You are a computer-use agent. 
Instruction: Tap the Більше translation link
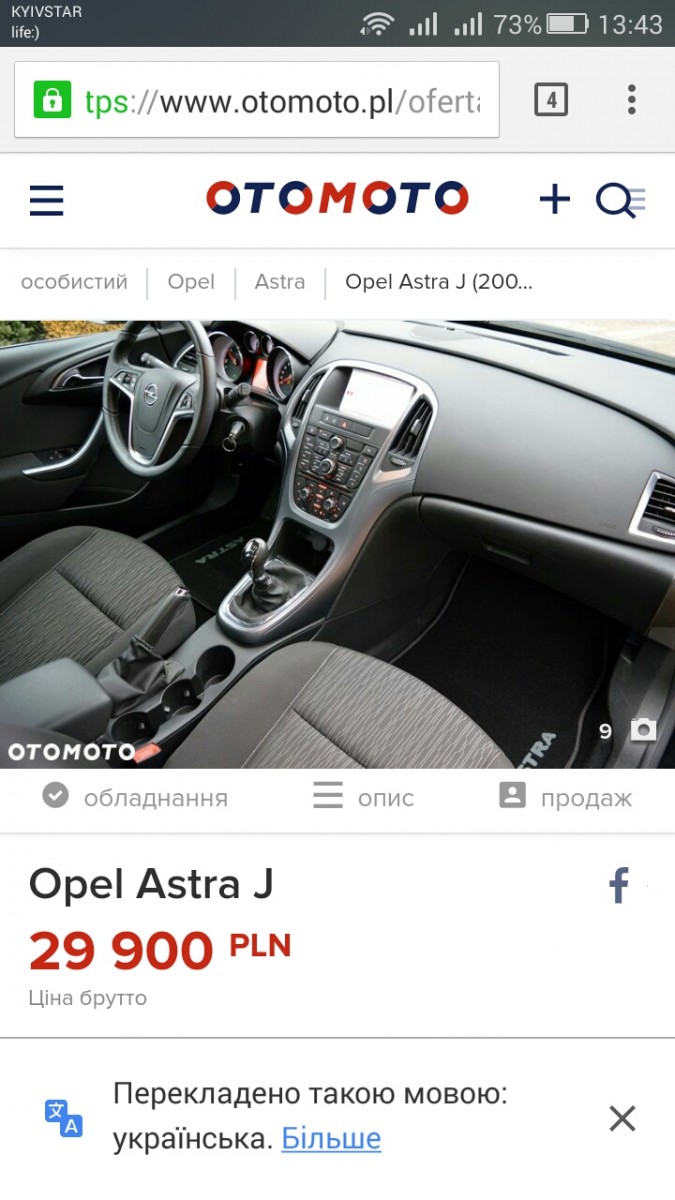pyautogui.click(x=331, y=1138)
